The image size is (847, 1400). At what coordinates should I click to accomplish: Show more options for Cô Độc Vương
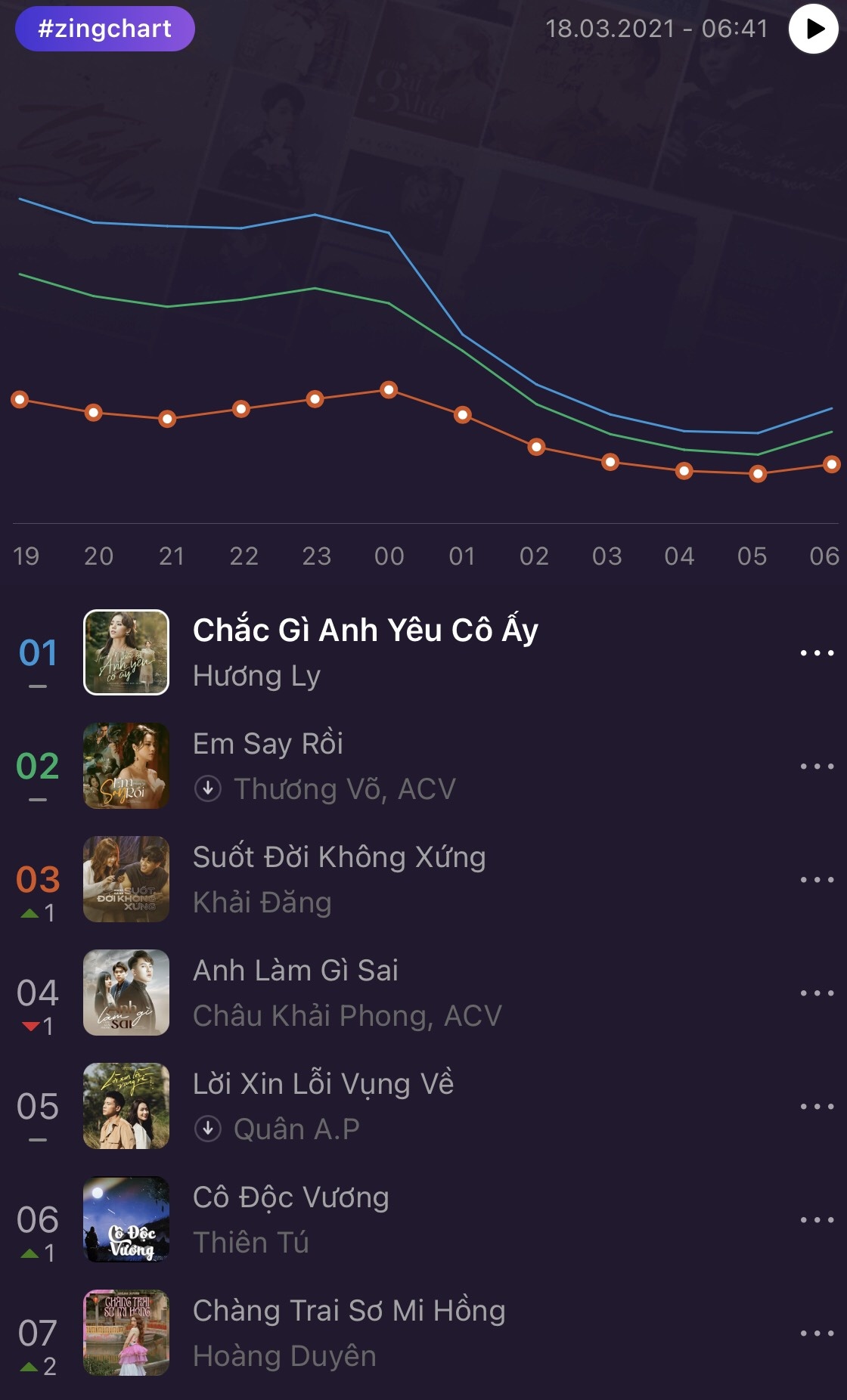pyautogui.click(x=817, y=1219)
